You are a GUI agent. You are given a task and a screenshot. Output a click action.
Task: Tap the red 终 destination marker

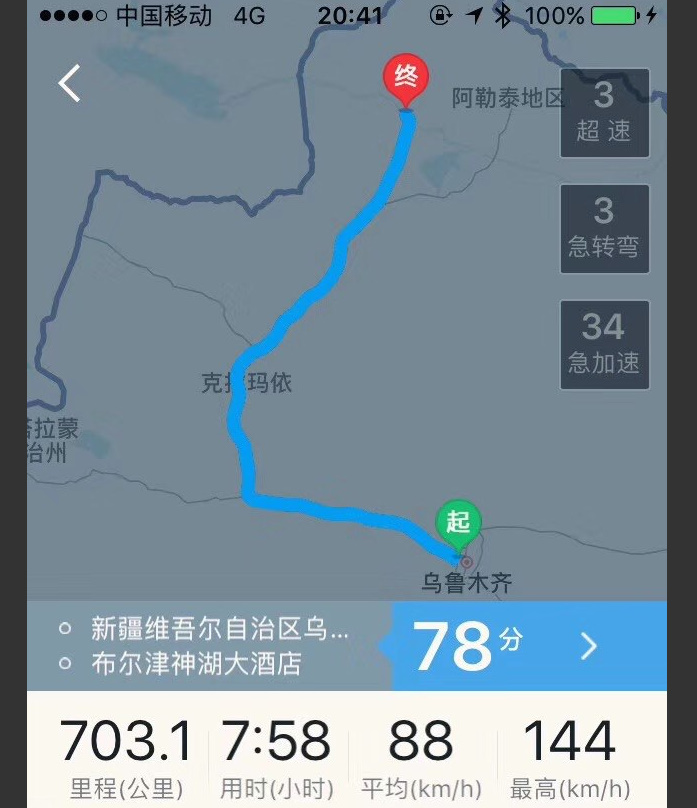click(x=406, y=81)
